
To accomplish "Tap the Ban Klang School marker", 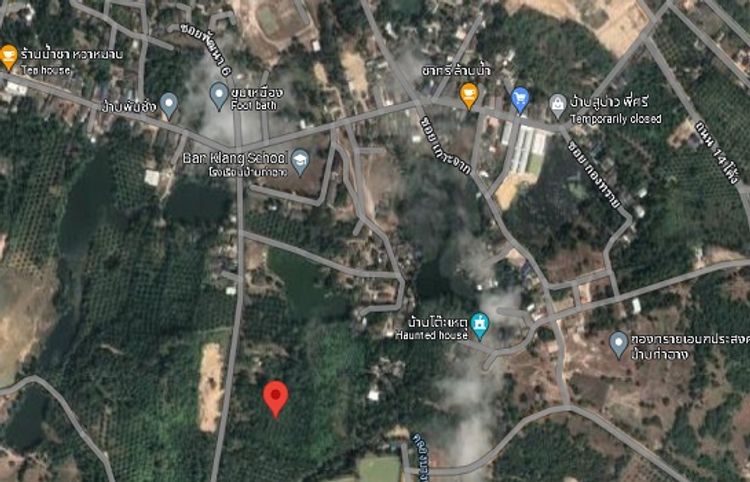I will pyautogui.click(x=300, y=160).
